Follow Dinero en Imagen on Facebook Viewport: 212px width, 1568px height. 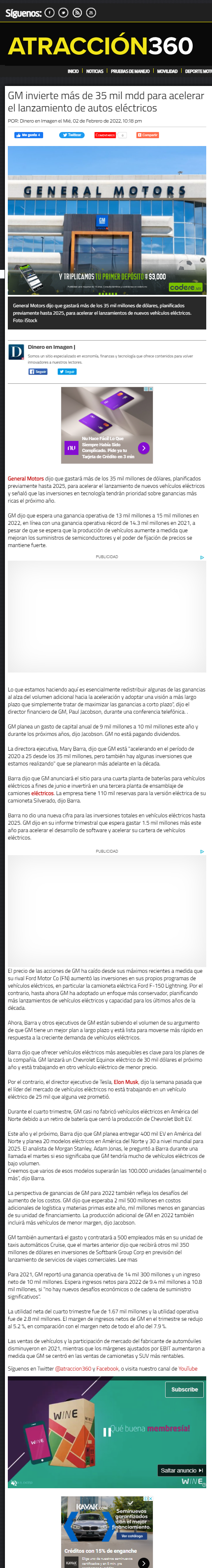click(38, 371)
